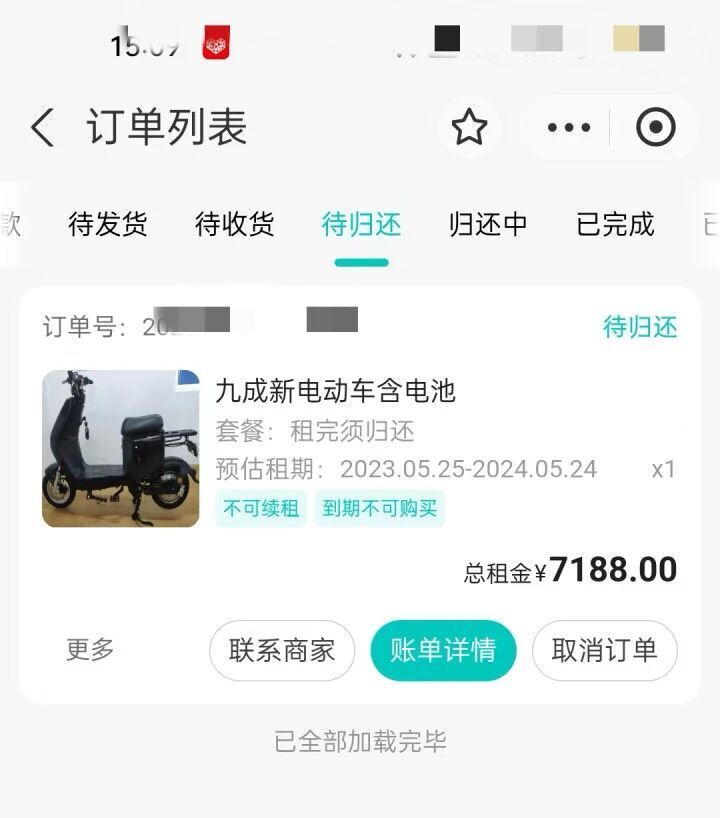The width and height of the screenshot is (720, 818).
Task: Tap the circle button to exit mini program
Action: (655, 128)
